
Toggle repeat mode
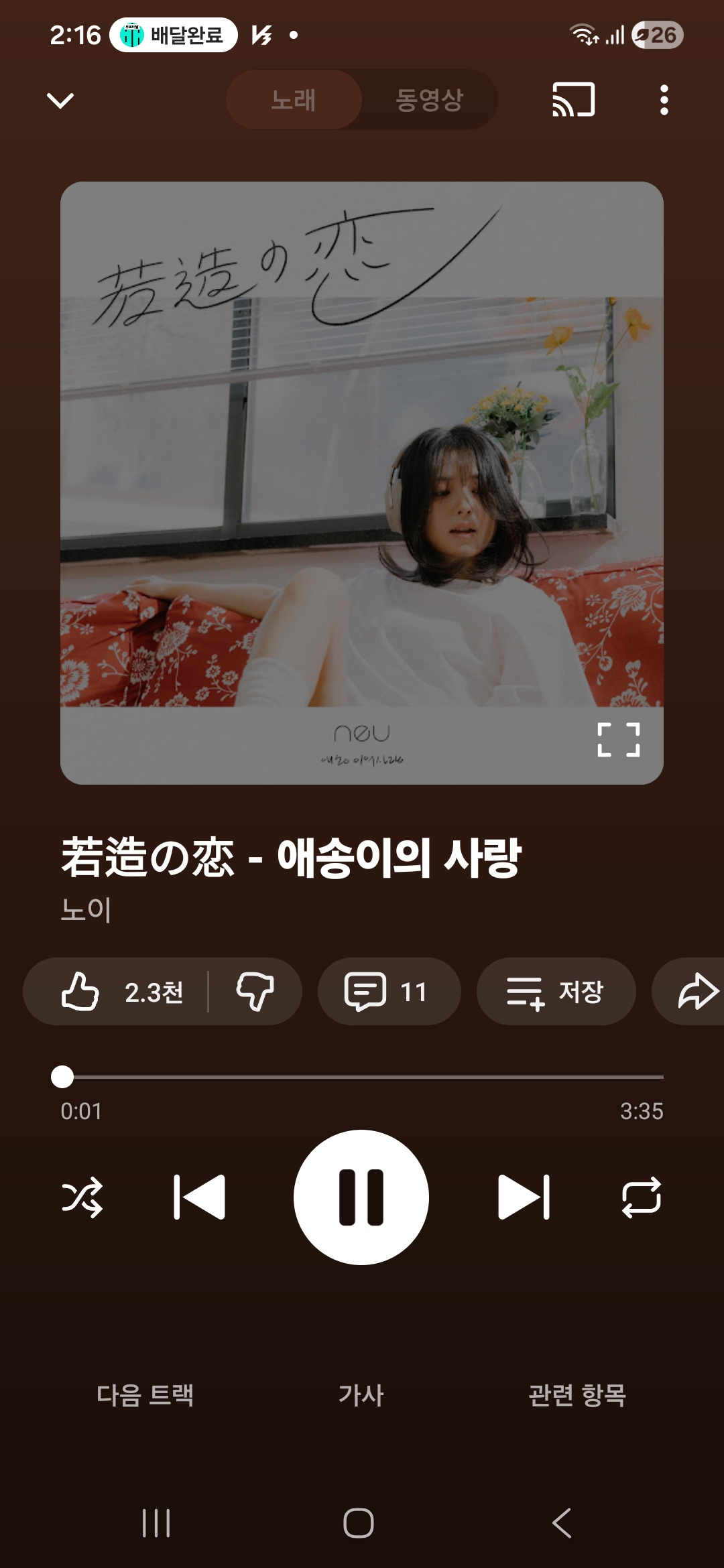point(642,1197)
